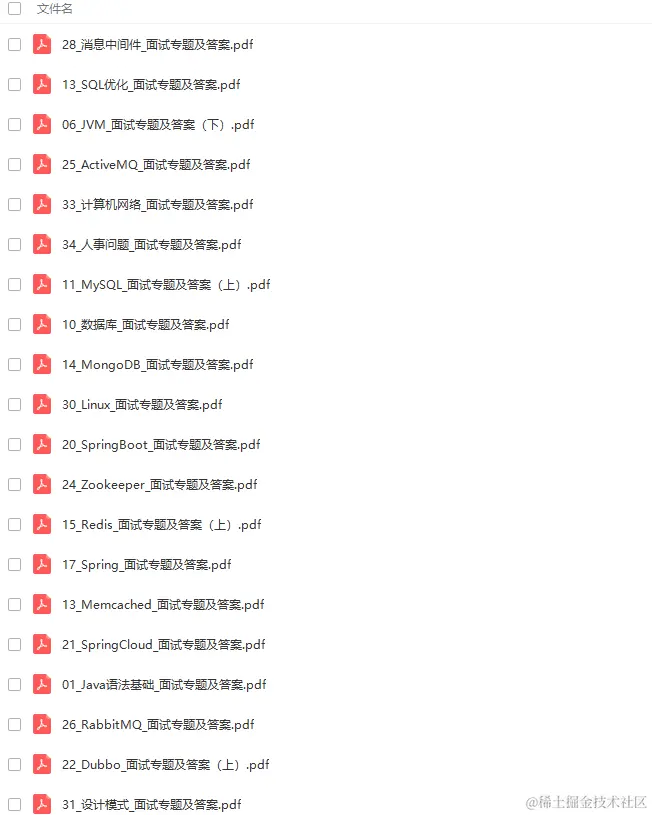Viewport: 652px width, 815px height.
Task: Tick checkbox for 10_数据库 file
Action: [x=14, y=325]
